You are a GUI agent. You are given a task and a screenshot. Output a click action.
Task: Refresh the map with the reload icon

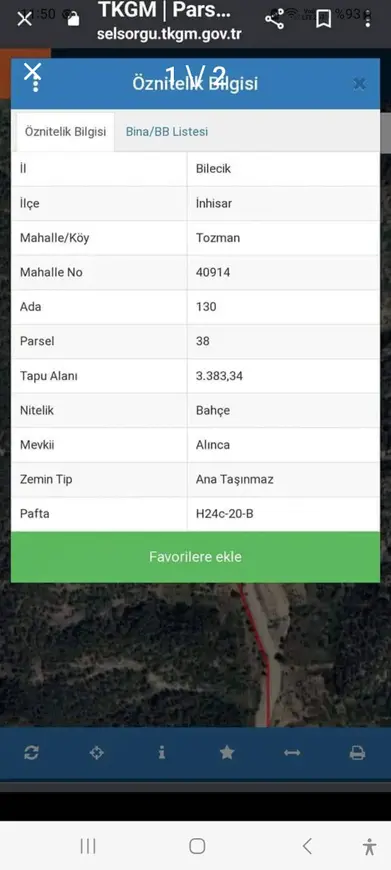(x=31, y=753)
